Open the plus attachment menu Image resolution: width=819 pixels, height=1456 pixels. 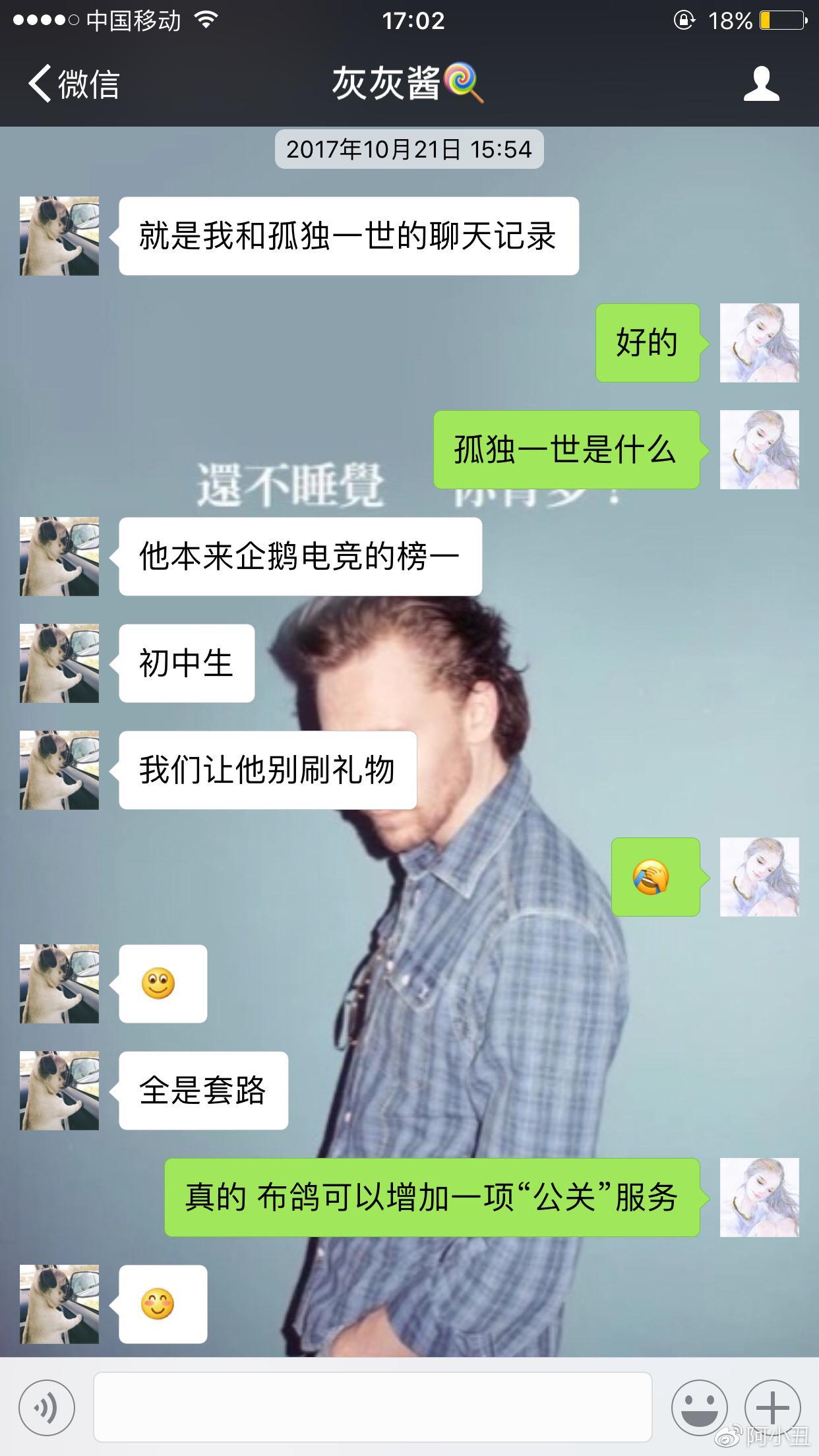pyautogui.click(x=772, y=1407)
